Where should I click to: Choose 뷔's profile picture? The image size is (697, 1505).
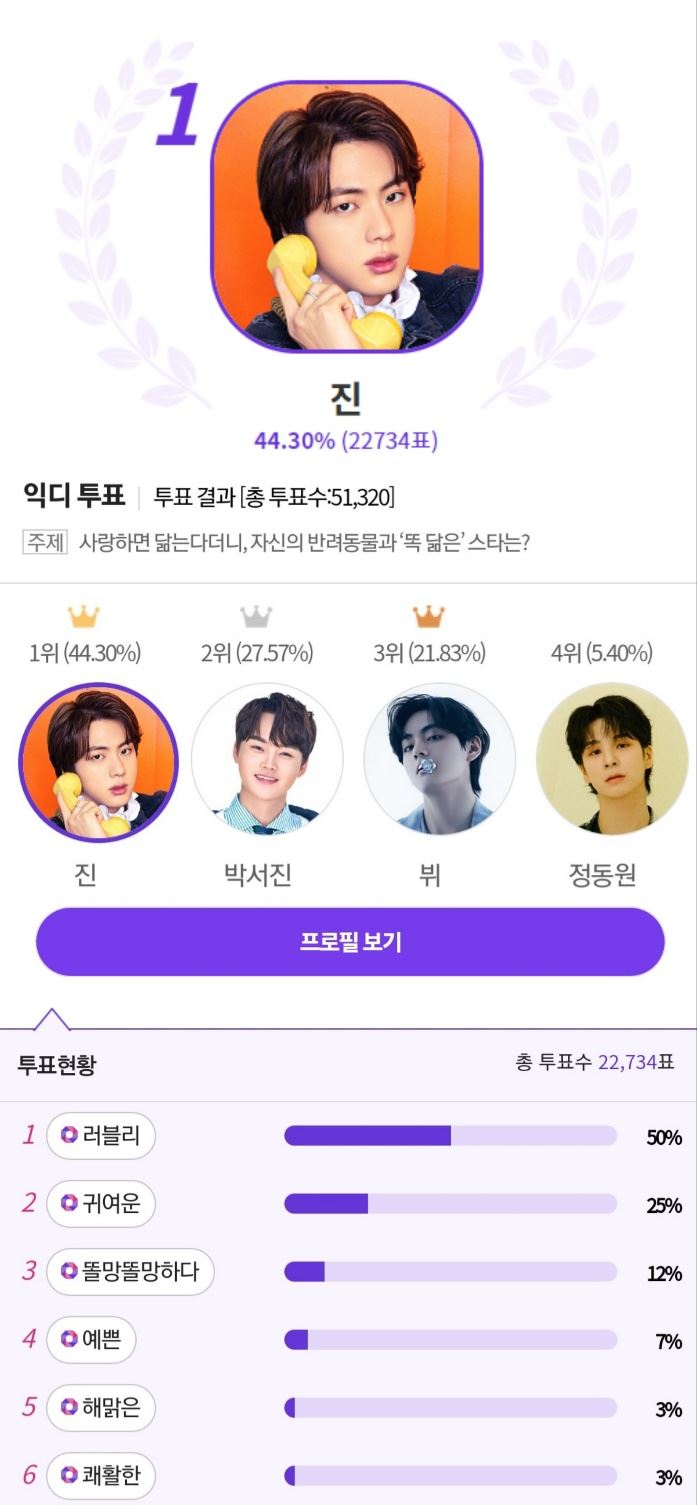tap(440, 759)
